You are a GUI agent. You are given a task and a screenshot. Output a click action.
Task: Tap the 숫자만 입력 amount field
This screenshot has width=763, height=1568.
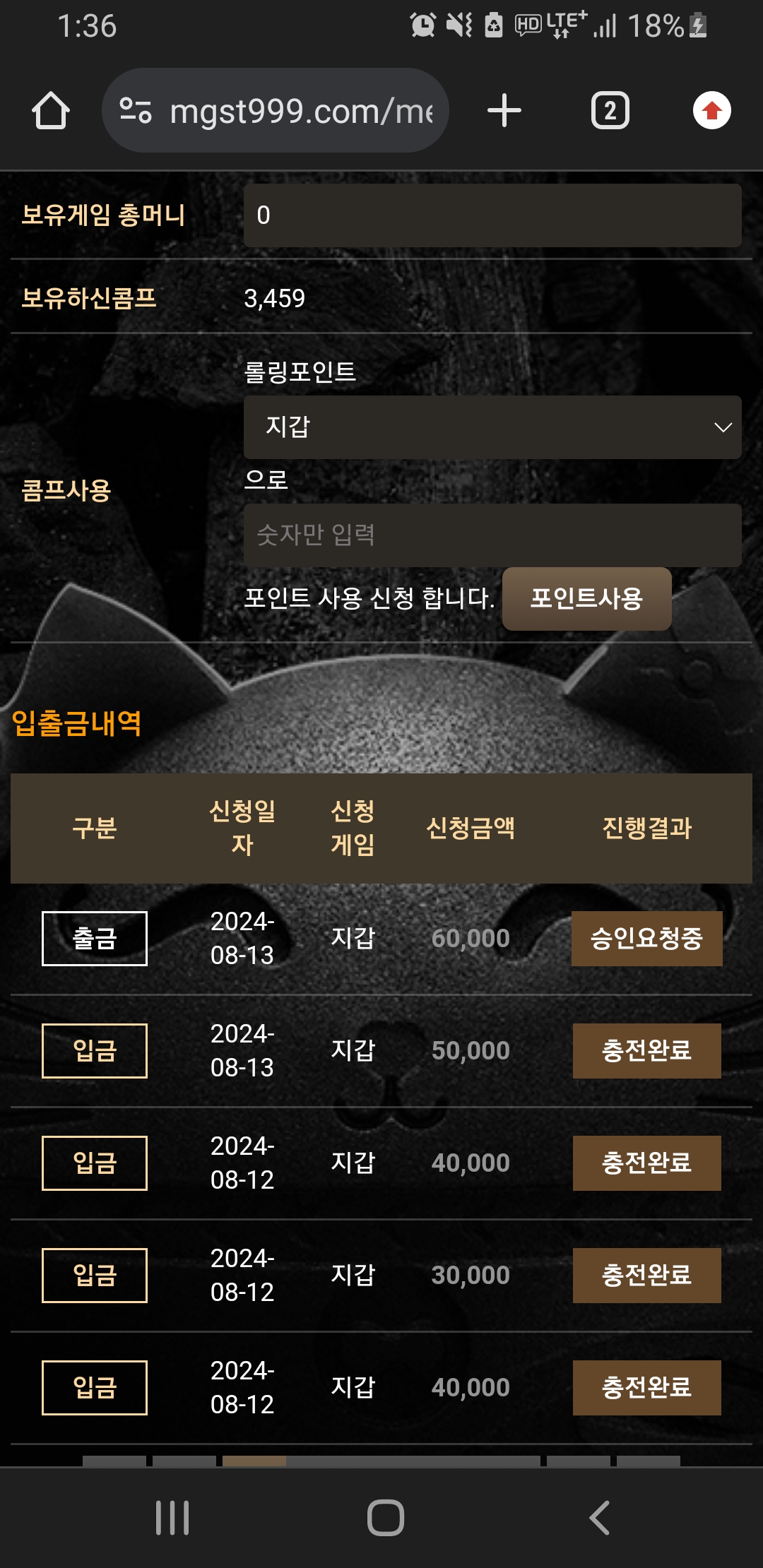click(492, 535)
